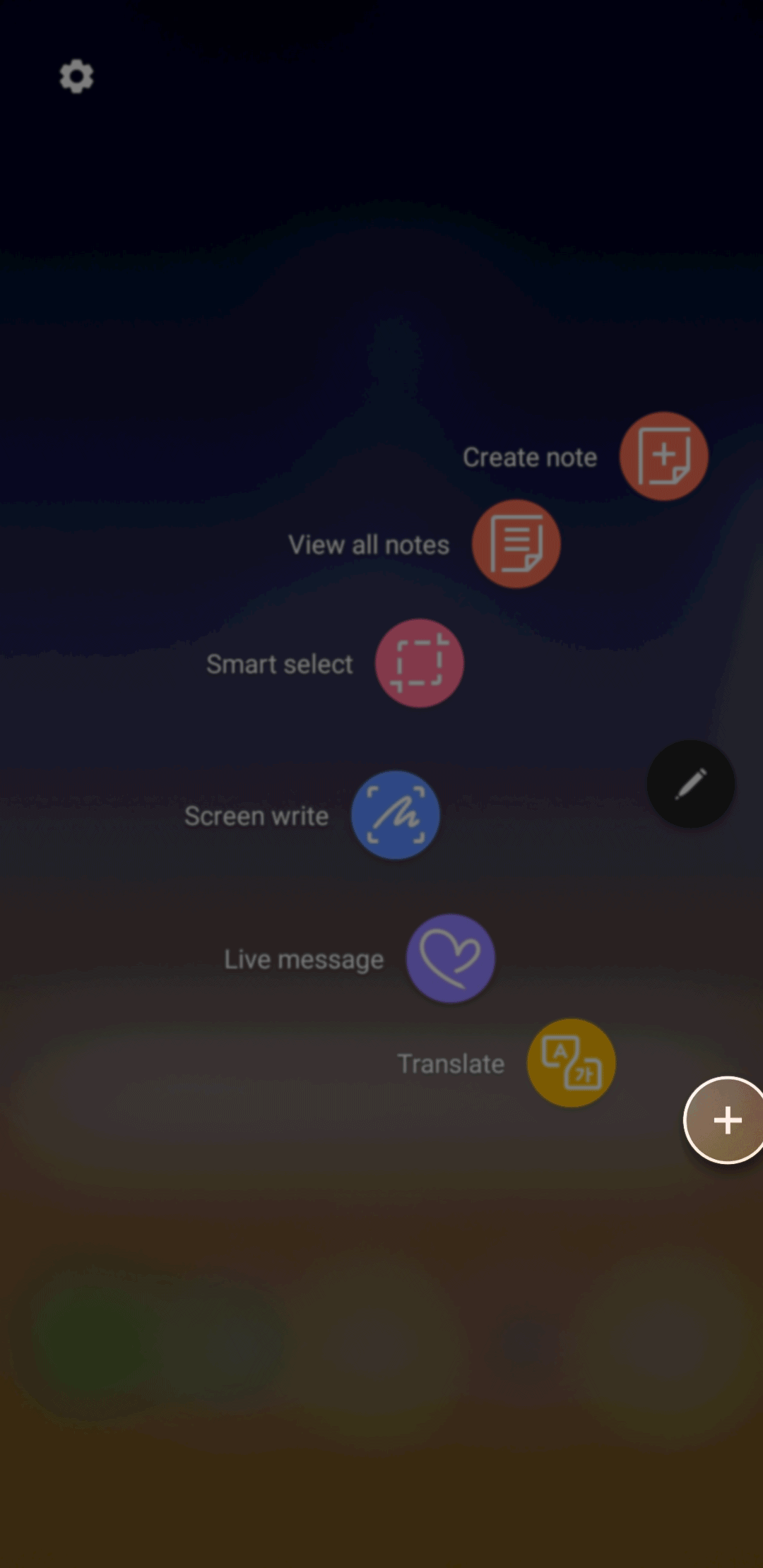Open View all notes
Viewport: 763px width, 1568px height.
pos(516,544)
